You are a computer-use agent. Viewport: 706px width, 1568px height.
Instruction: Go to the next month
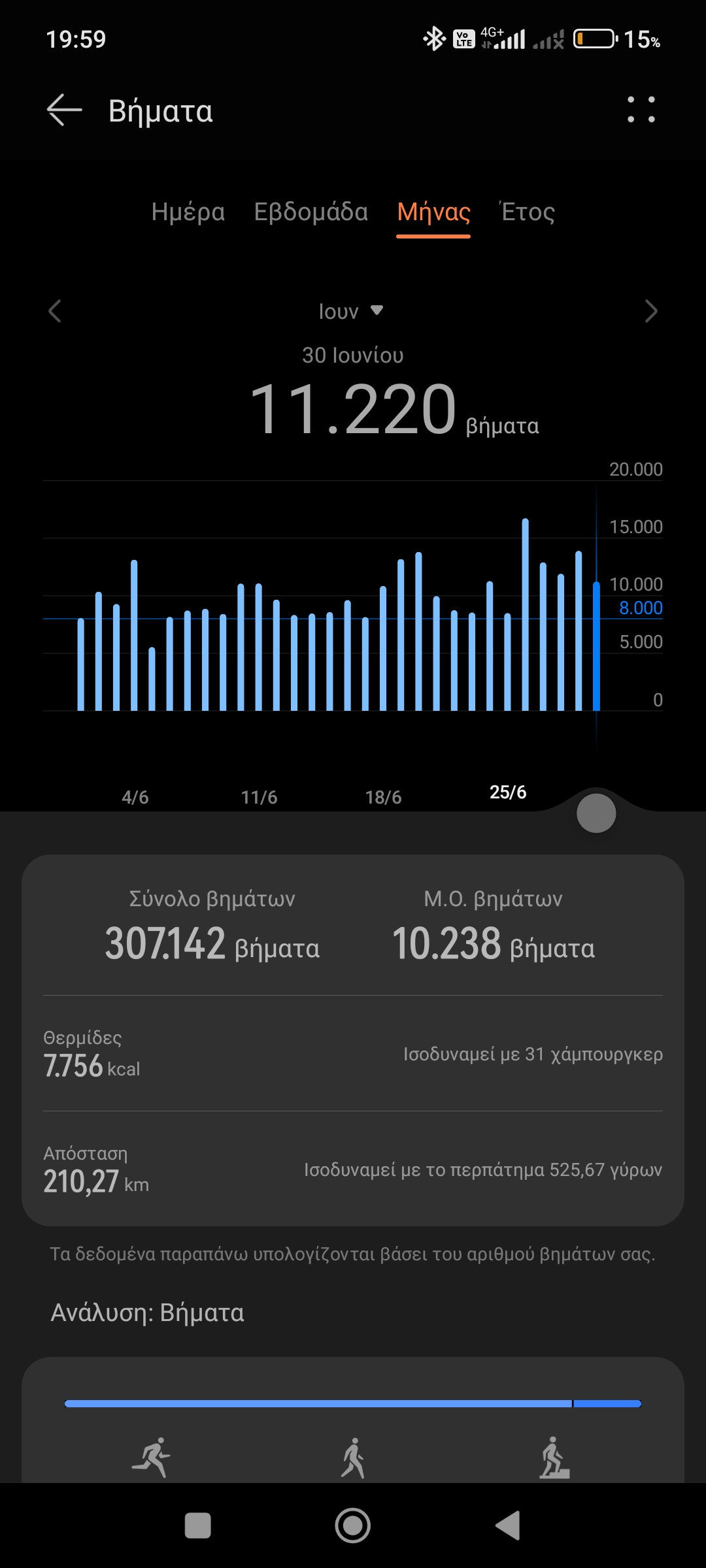coord(650,311)
